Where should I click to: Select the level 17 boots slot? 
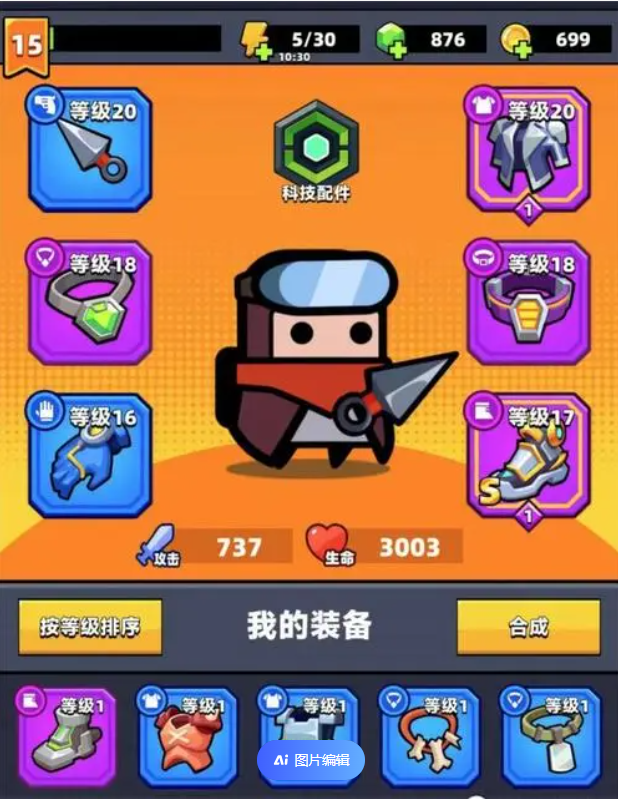529,455
